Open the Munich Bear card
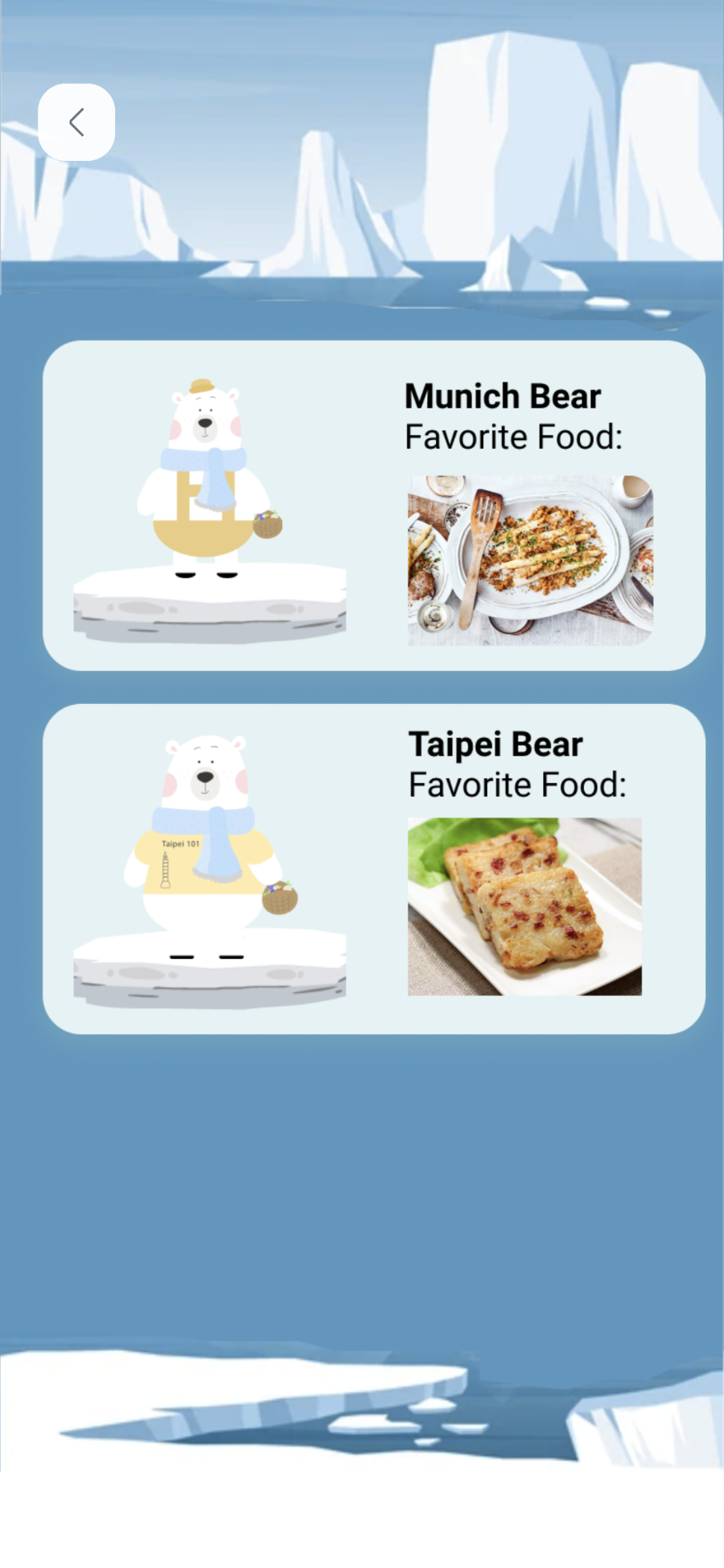The width and height of the screenshot is (724, 1568). (374, 505)
